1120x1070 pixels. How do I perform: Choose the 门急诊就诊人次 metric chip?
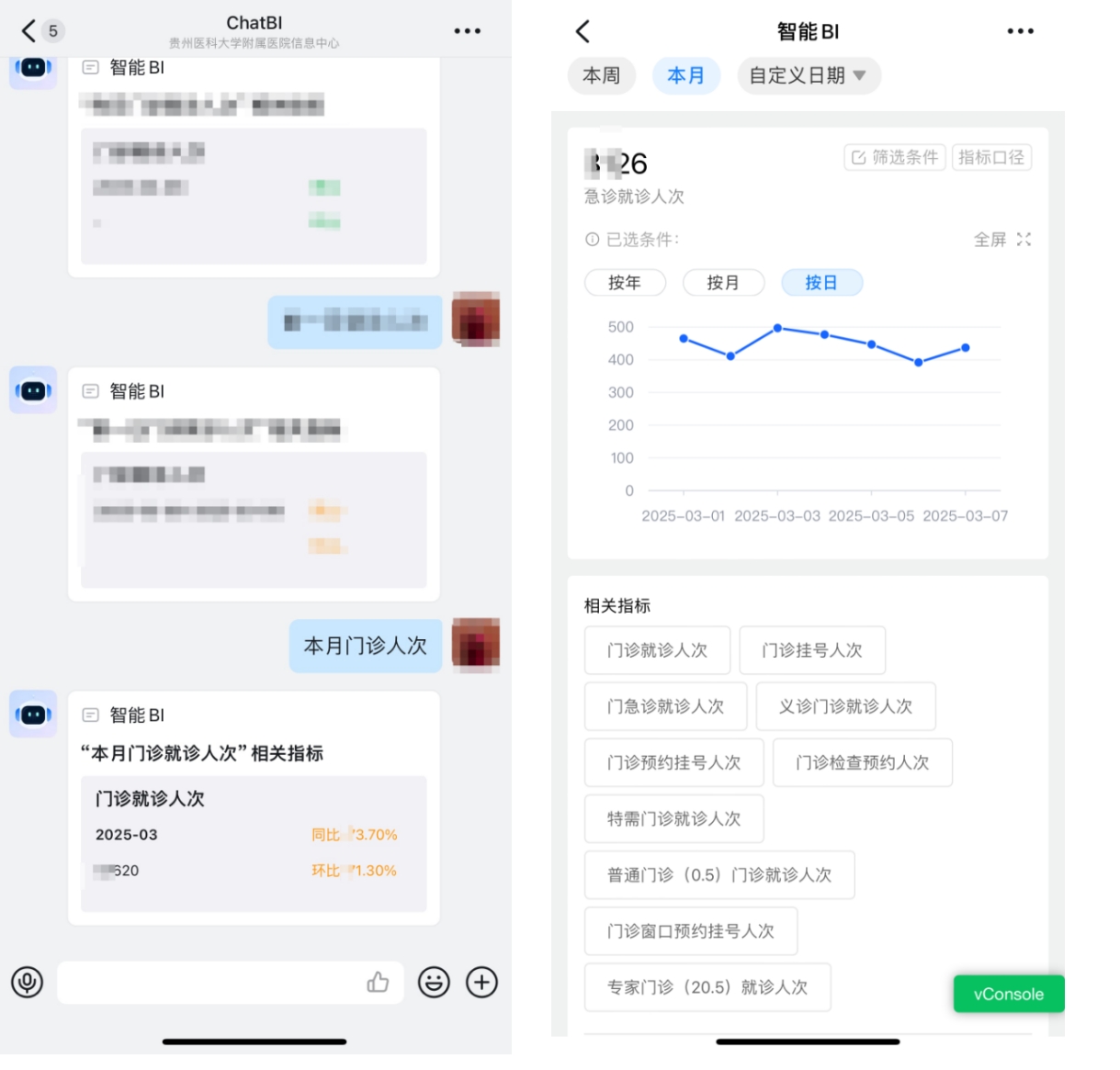tap(665, 706)
